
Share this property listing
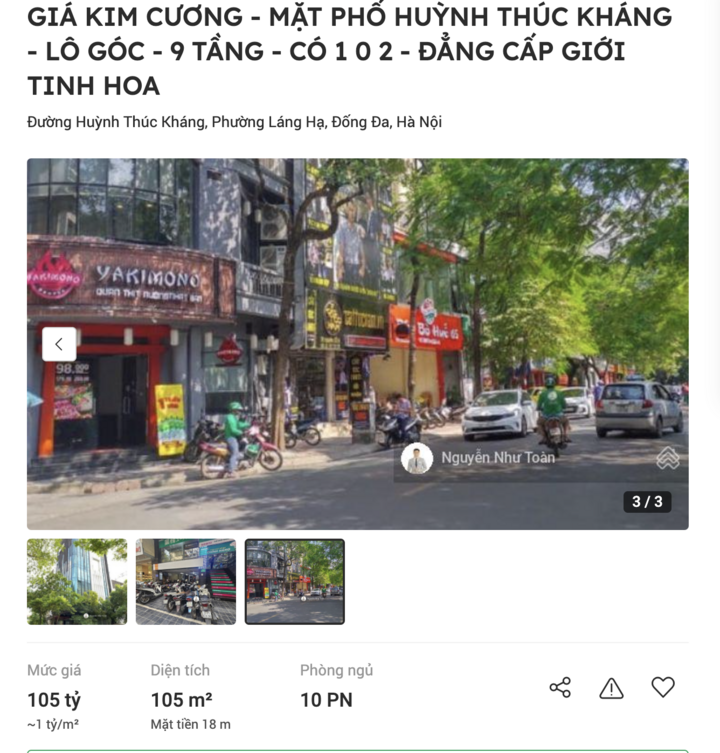[560, 687]
